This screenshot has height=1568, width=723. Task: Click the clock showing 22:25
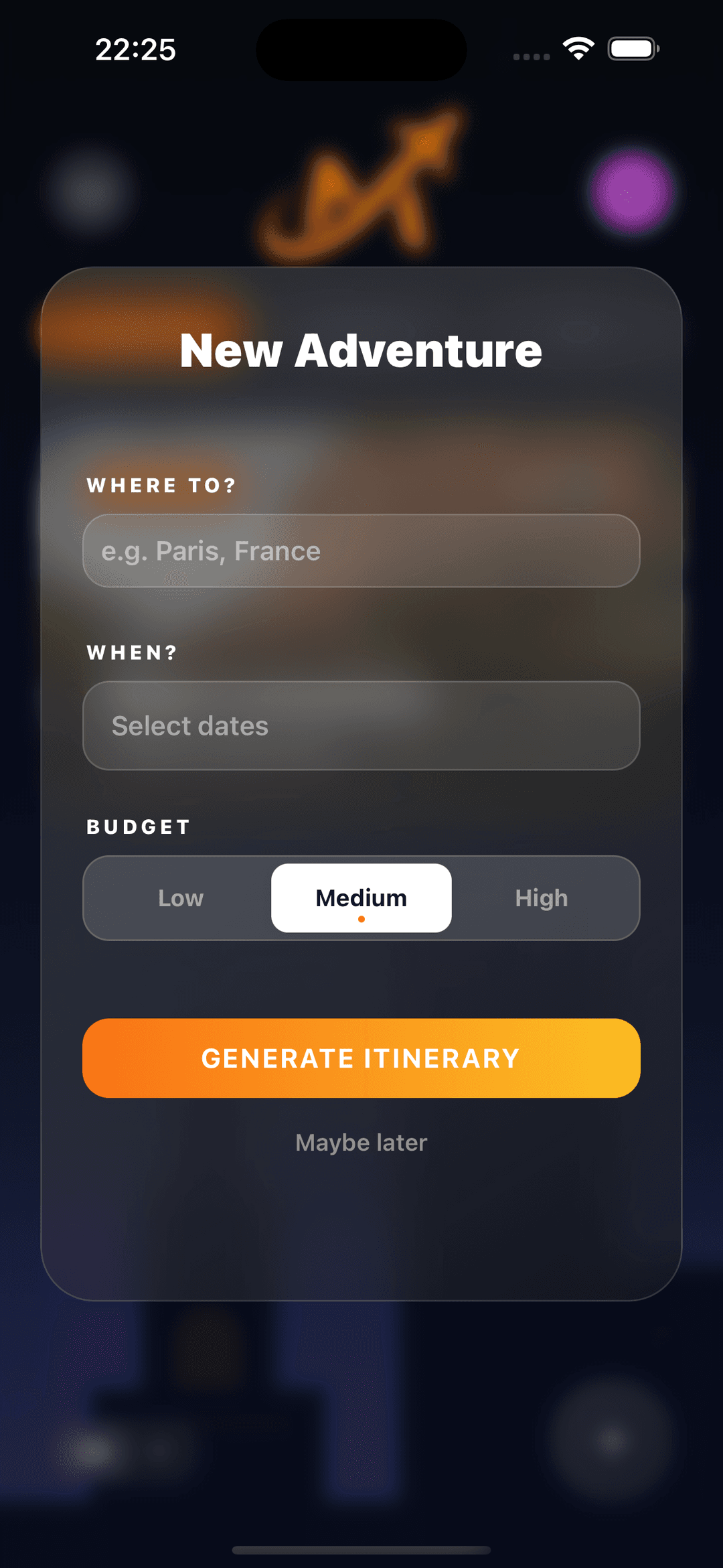(136, 49)
